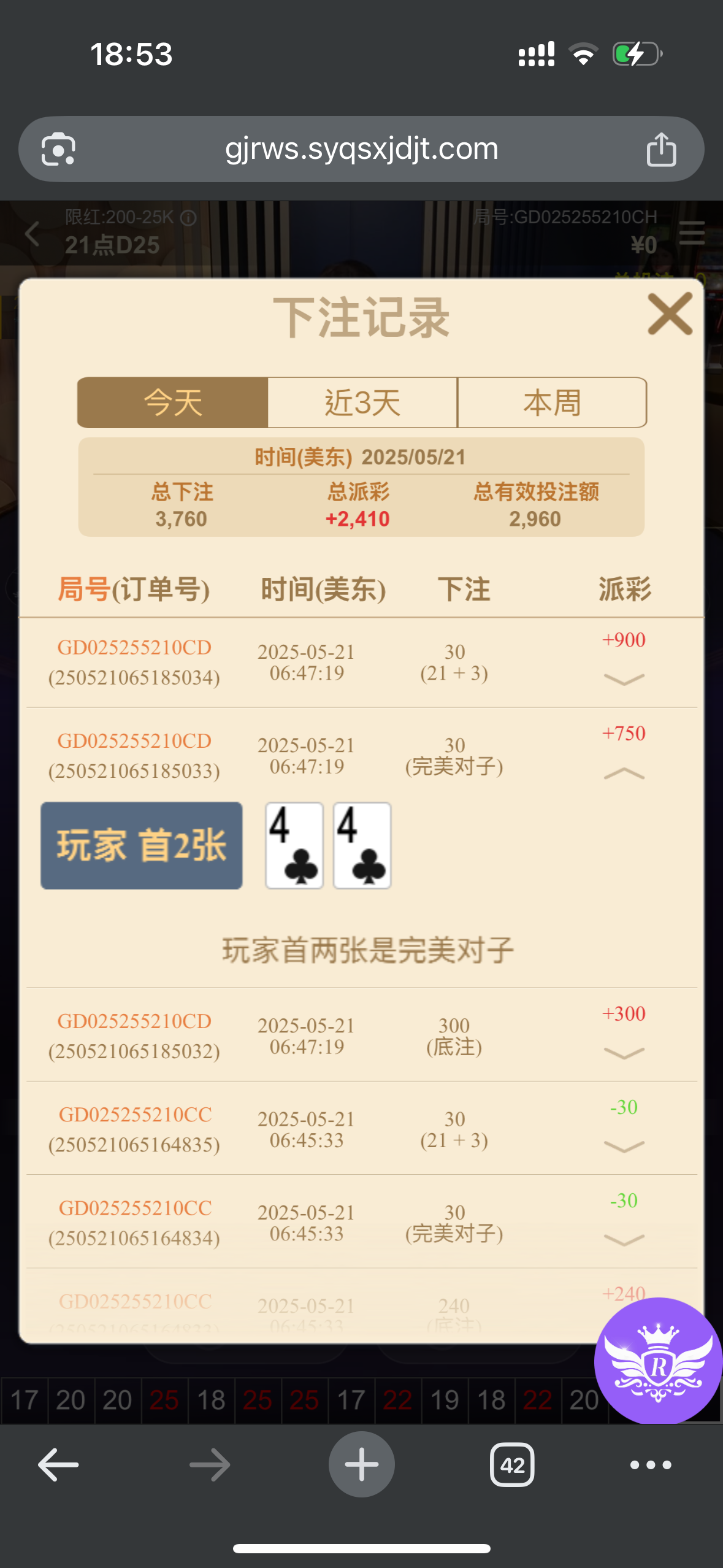723x1568 pixels.
Task: Expand details for the +900 payout record
Action: (624, 679)
